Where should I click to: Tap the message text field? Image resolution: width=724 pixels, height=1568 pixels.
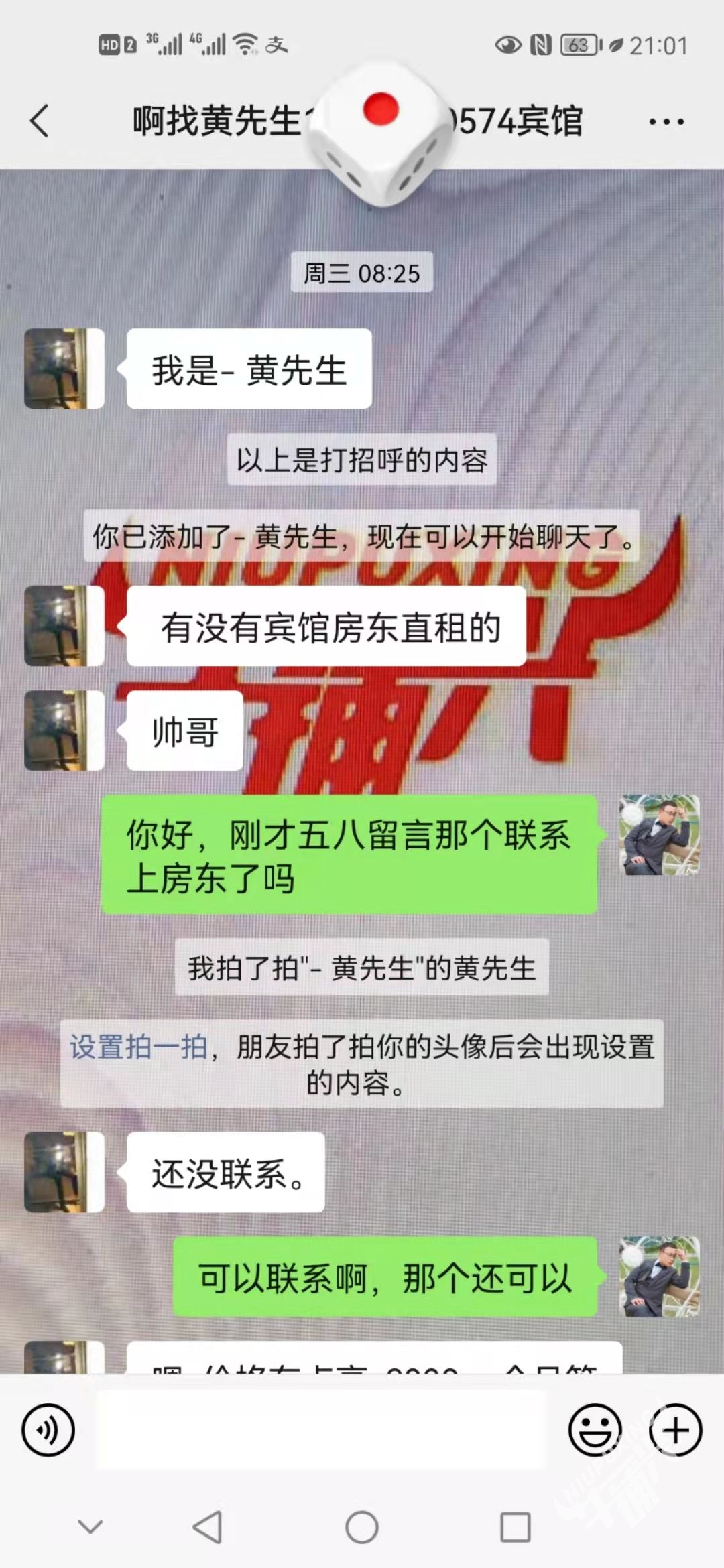(x=322, y=1430)
